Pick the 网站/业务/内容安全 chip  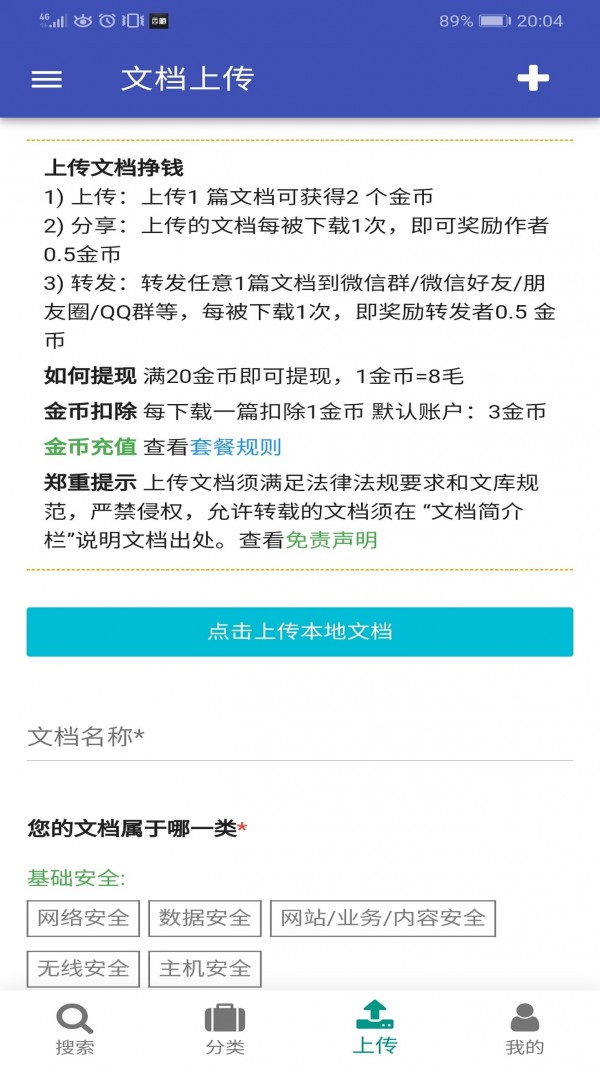[x=383, y=917]
